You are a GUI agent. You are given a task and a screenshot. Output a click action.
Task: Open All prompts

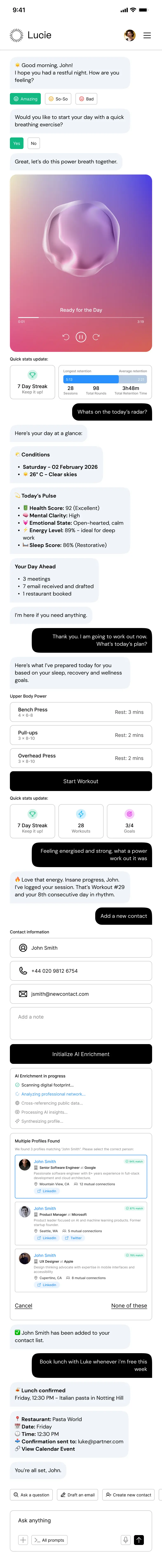point(50,1540)
